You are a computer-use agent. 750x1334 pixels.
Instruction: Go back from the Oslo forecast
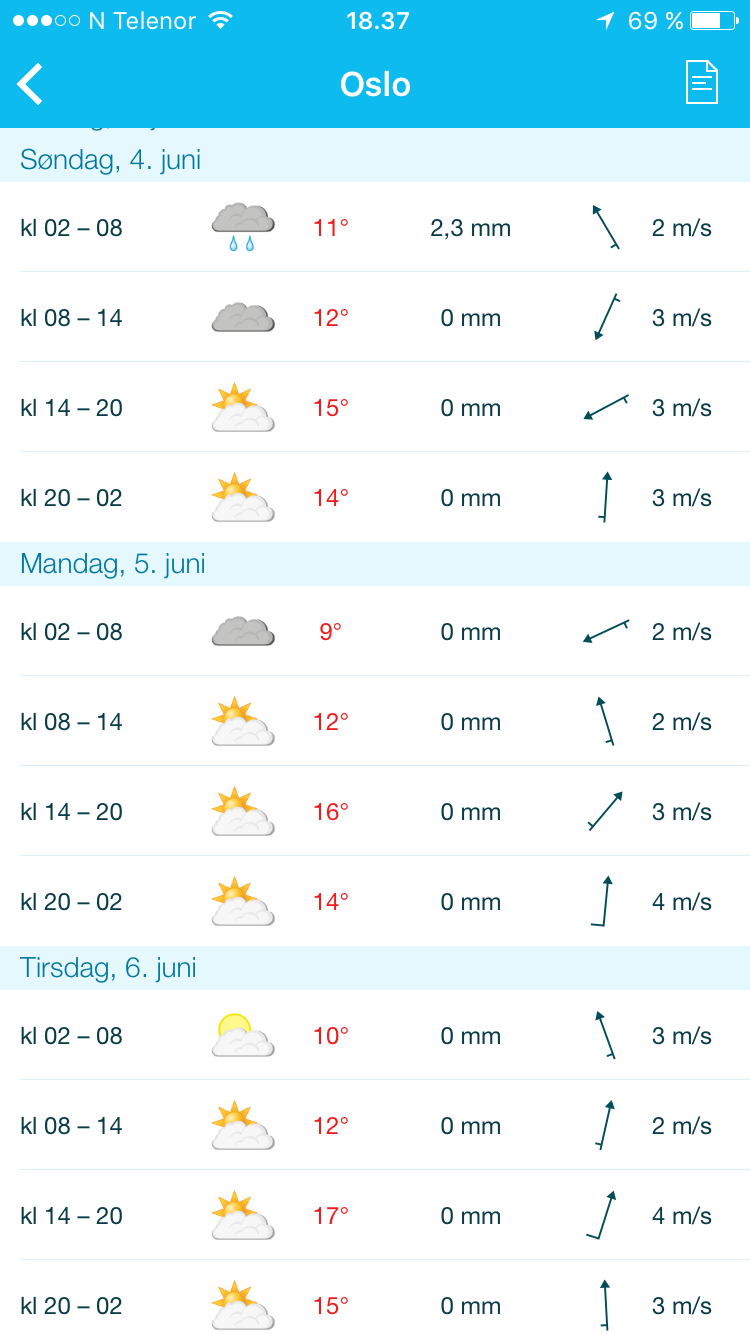pos(31,84)
